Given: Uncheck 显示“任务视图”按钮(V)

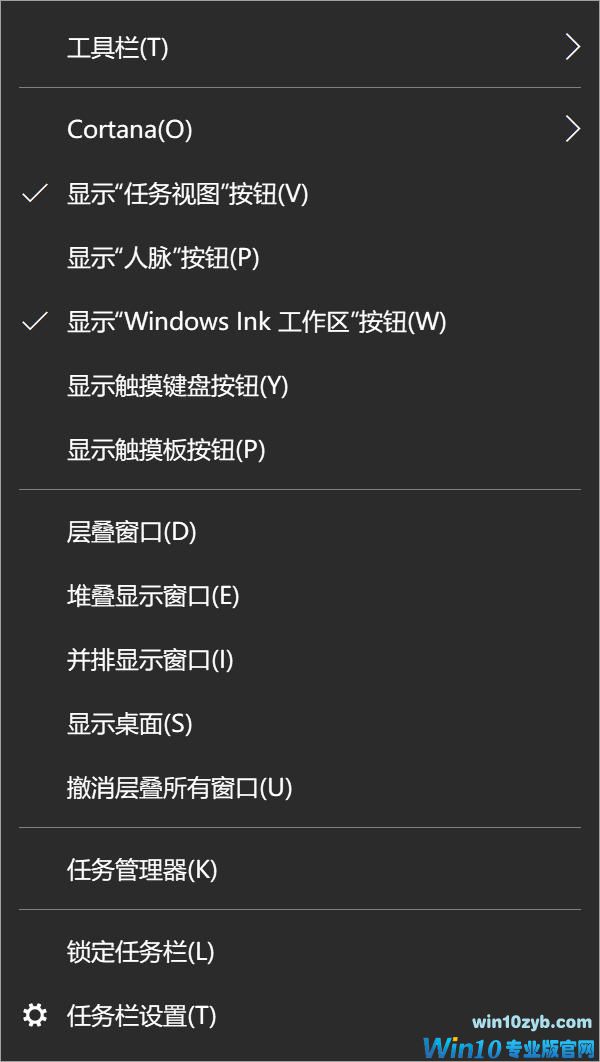Looking at the screenshot, I should (187, 194).
